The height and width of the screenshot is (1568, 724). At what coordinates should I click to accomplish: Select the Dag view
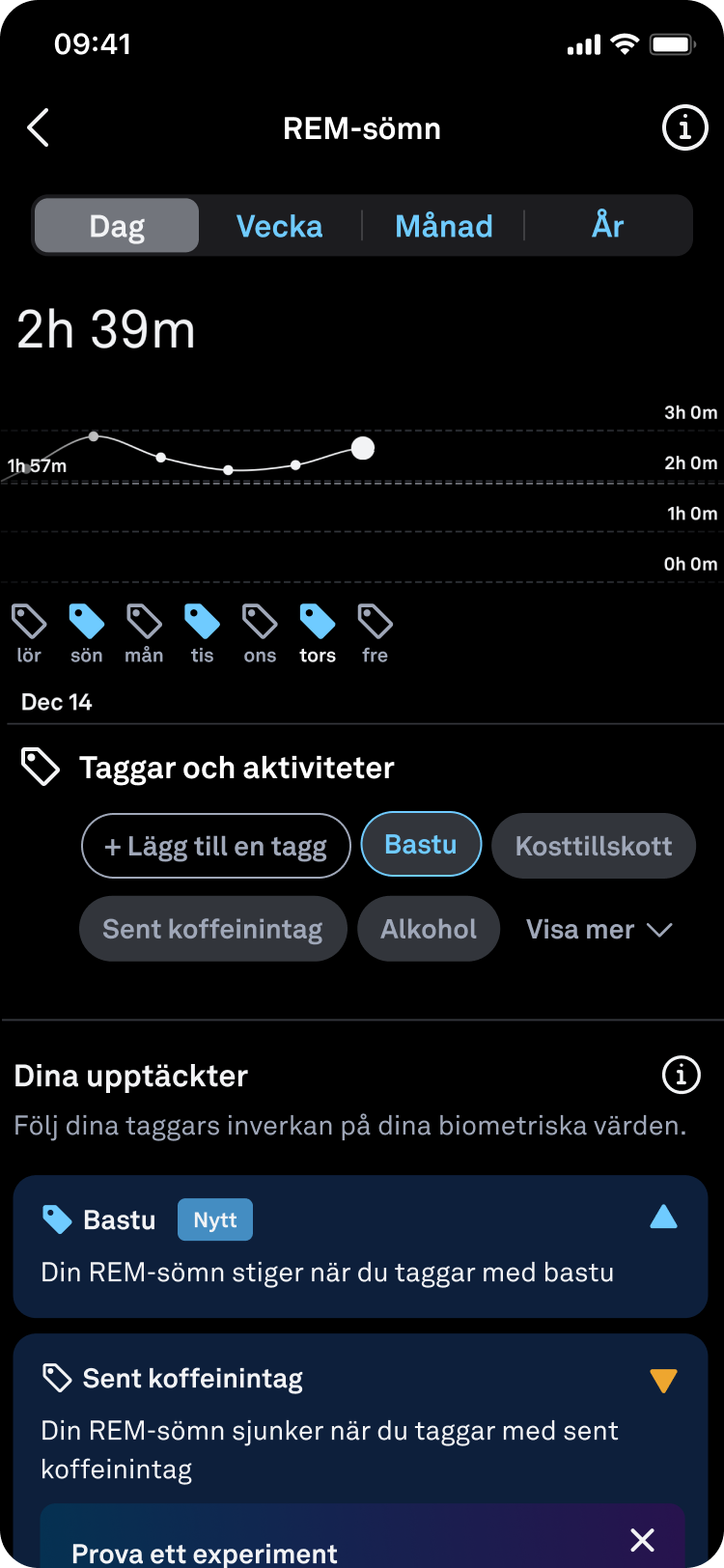117,226
